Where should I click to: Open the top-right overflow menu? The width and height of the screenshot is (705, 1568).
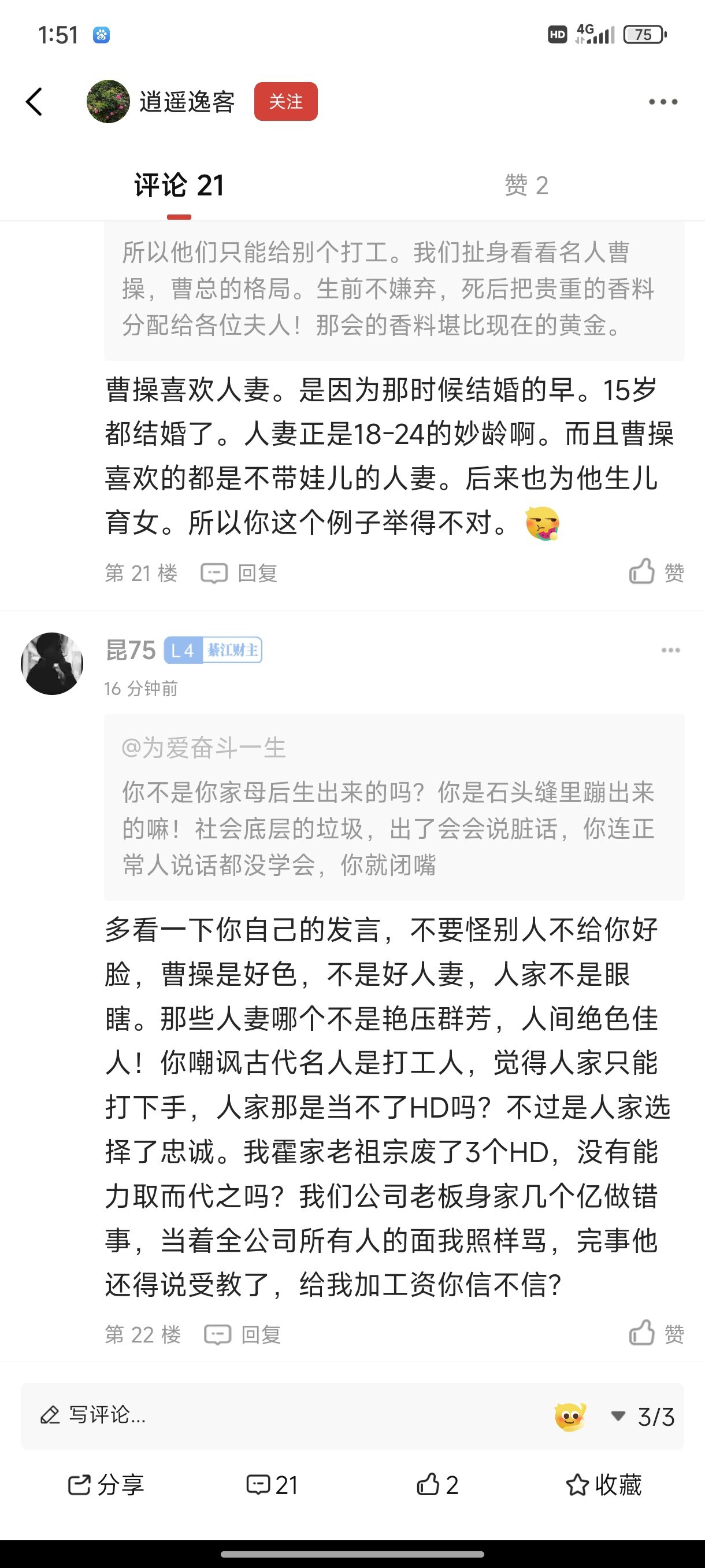click(x=662, y=102)
